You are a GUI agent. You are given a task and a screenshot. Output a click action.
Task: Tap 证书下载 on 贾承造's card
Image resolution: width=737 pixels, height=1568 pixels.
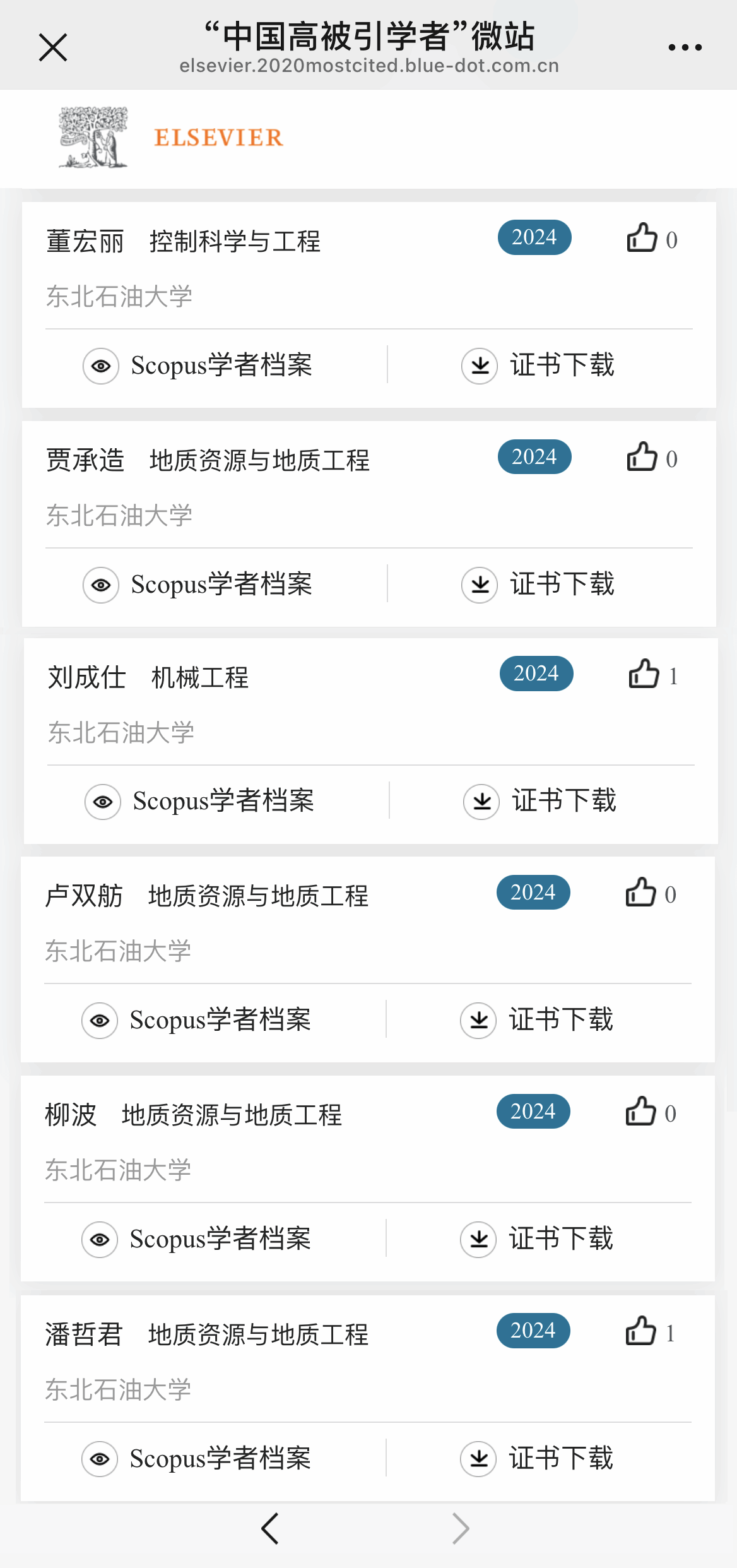[x=538, y=585]
